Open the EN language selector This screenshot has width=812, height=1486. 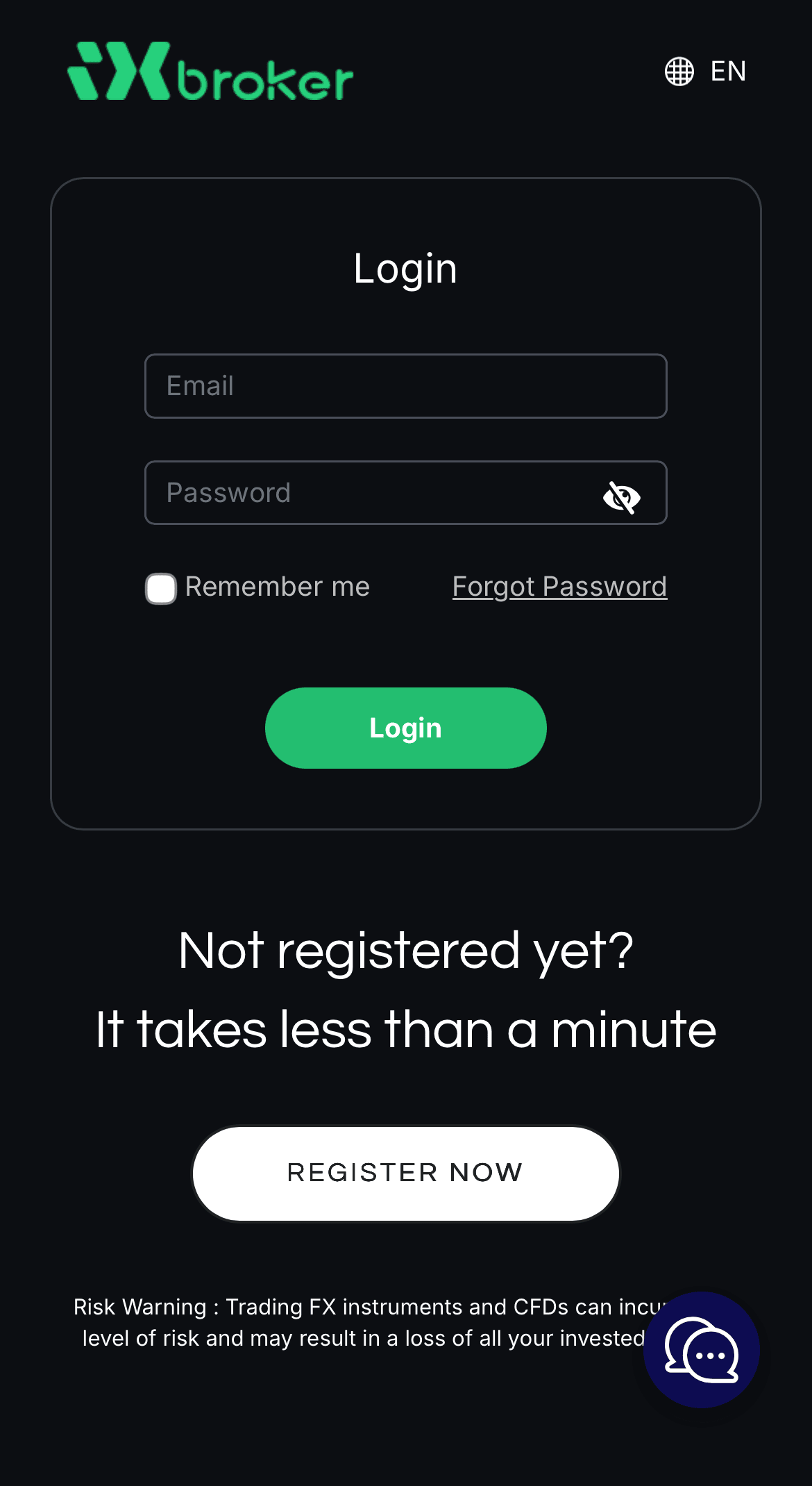705,71
